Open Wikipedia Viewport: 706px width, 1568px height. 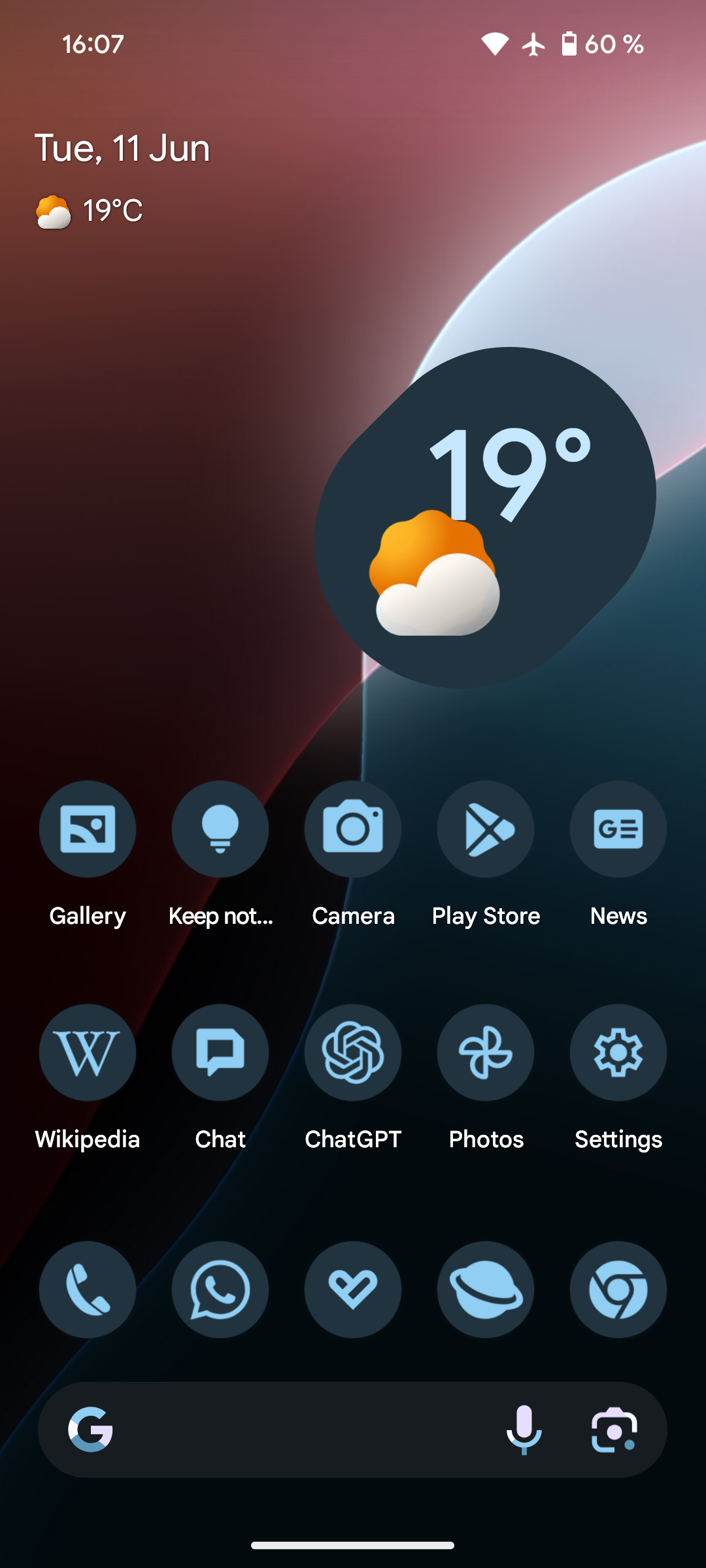(88, 1053)
